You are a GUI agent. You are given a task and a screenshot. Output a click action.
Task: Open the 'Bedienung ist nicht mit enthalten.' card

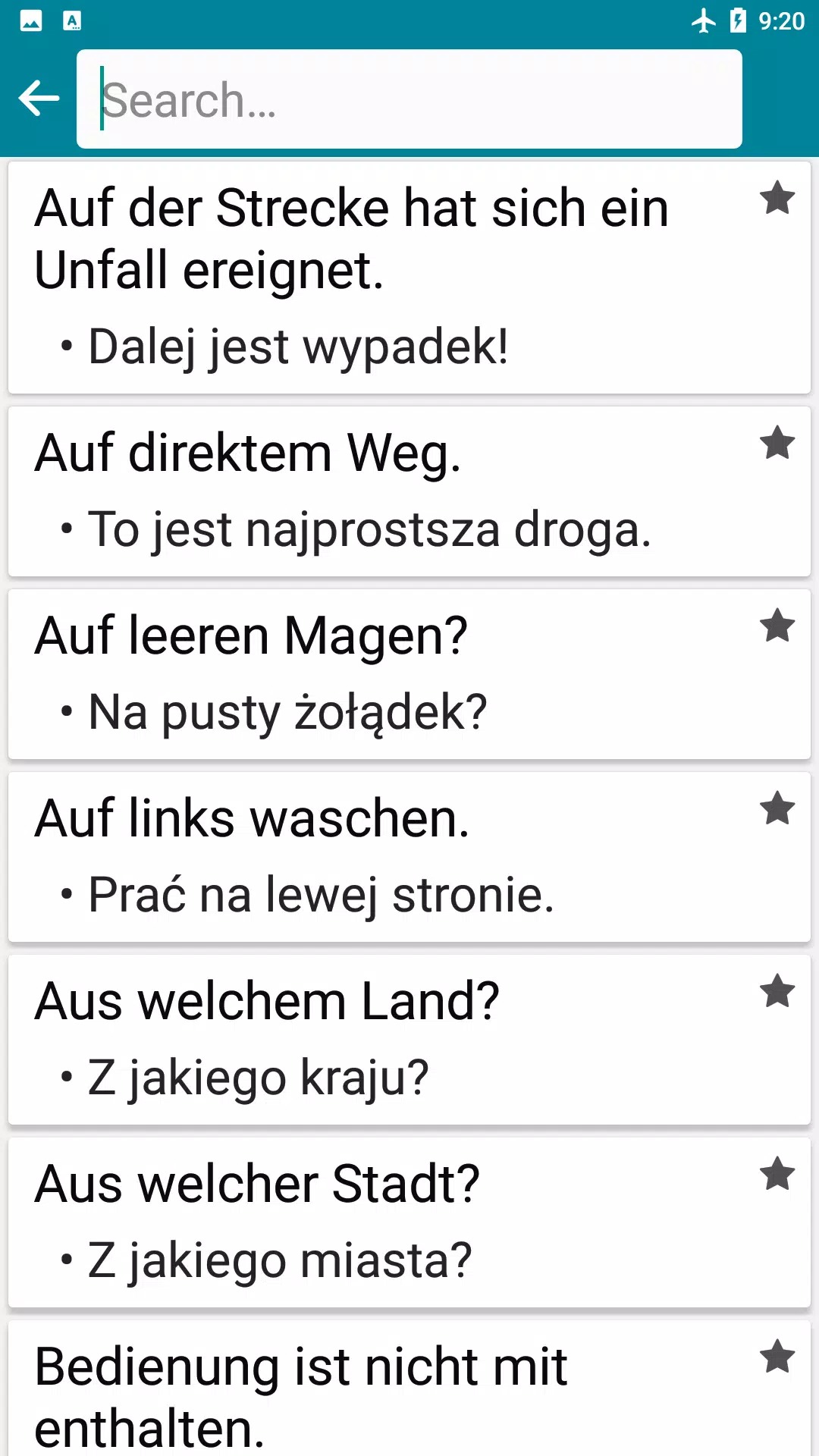[364, 1395]
